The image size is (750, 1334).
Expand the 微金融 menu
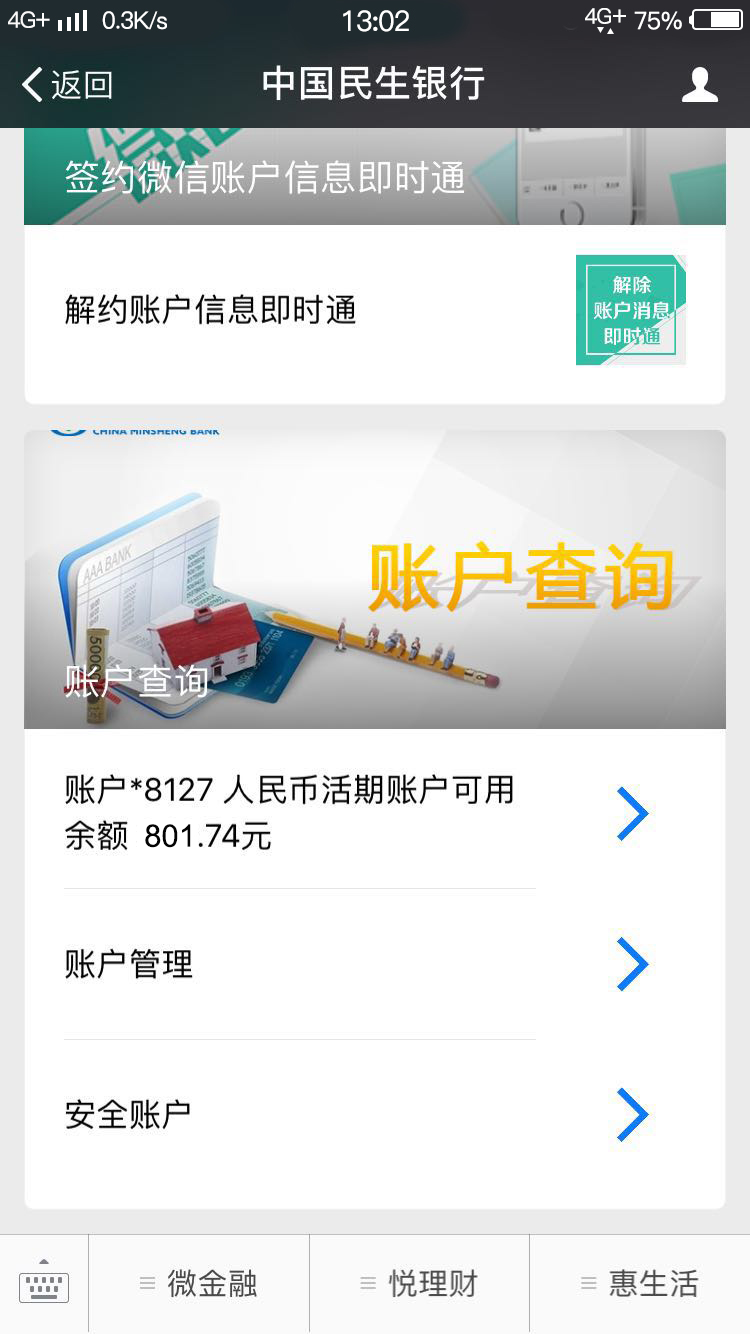(199, 1284)
